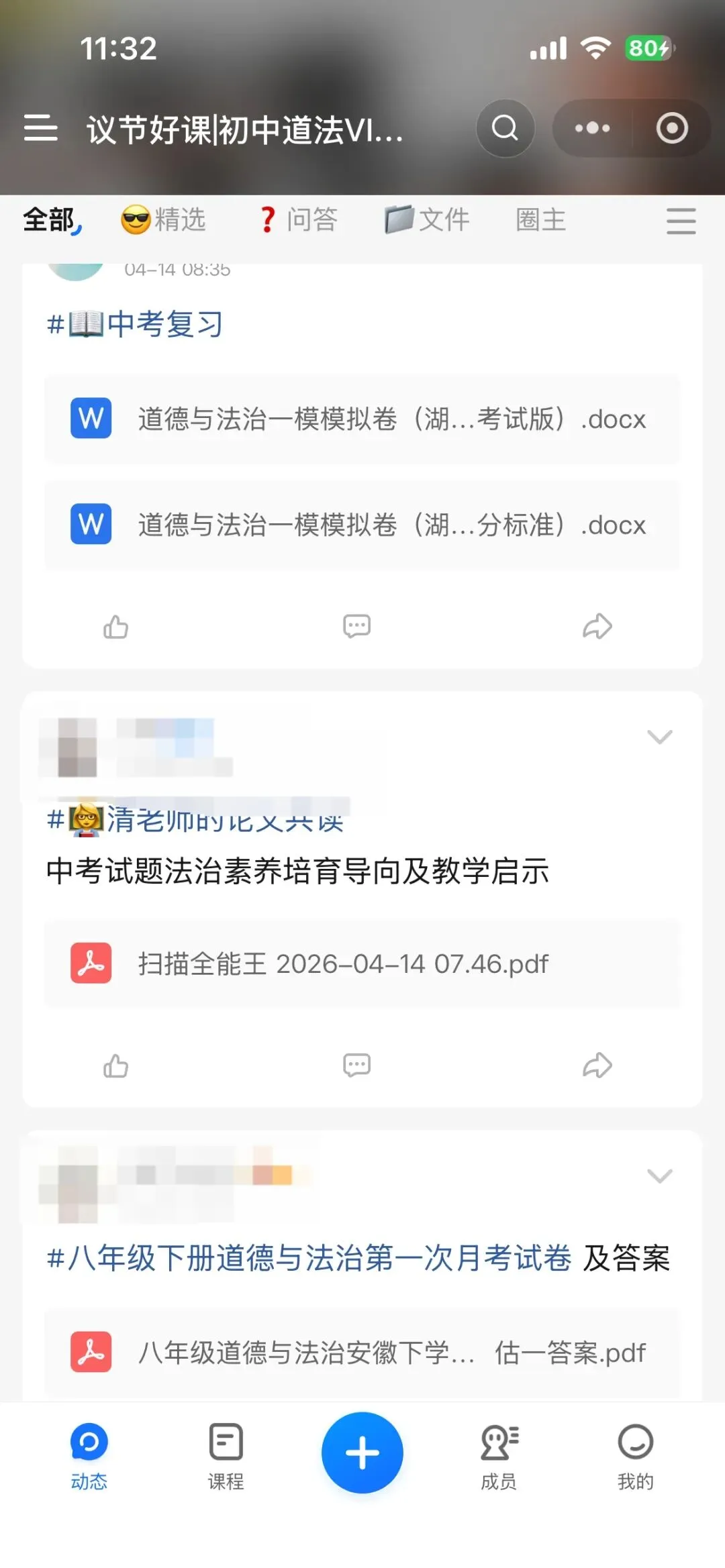Switch to the 精选 tab

[x=163, y=220]
